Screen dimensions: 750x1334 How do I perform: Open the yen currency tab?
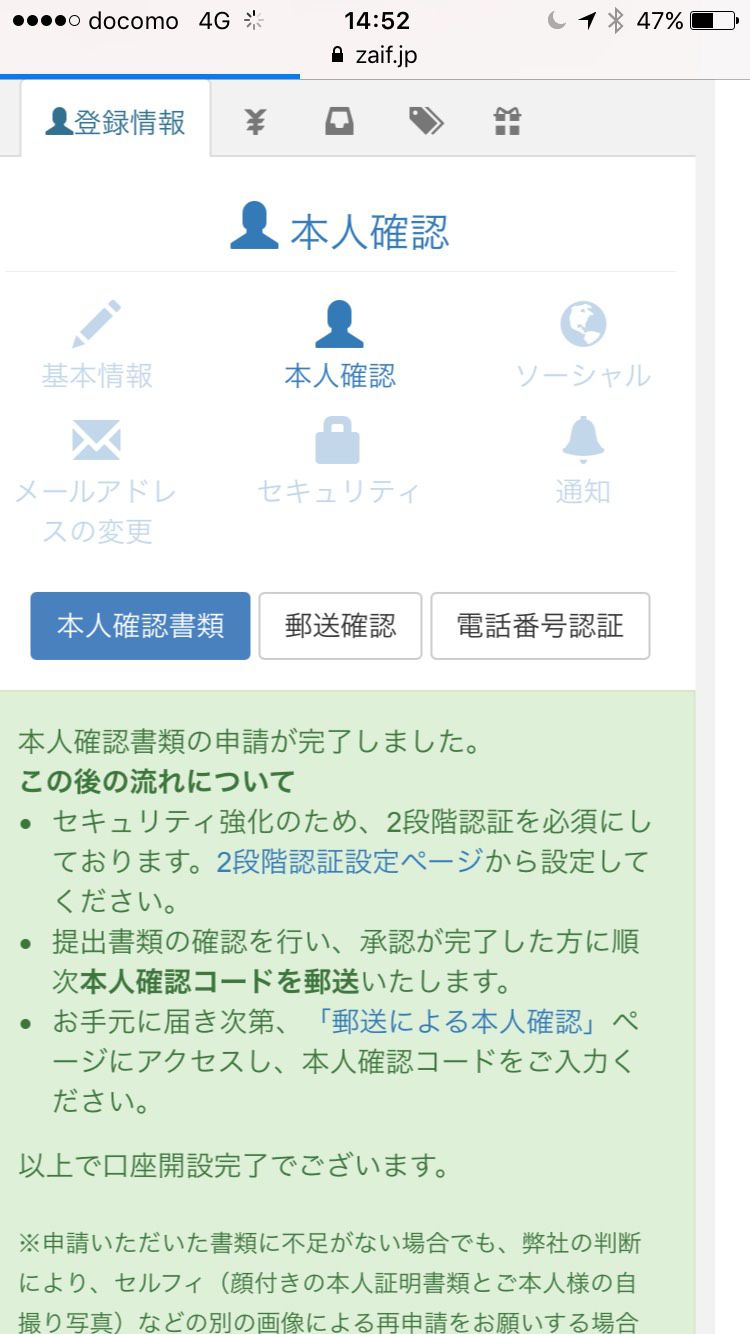[255, 122]
